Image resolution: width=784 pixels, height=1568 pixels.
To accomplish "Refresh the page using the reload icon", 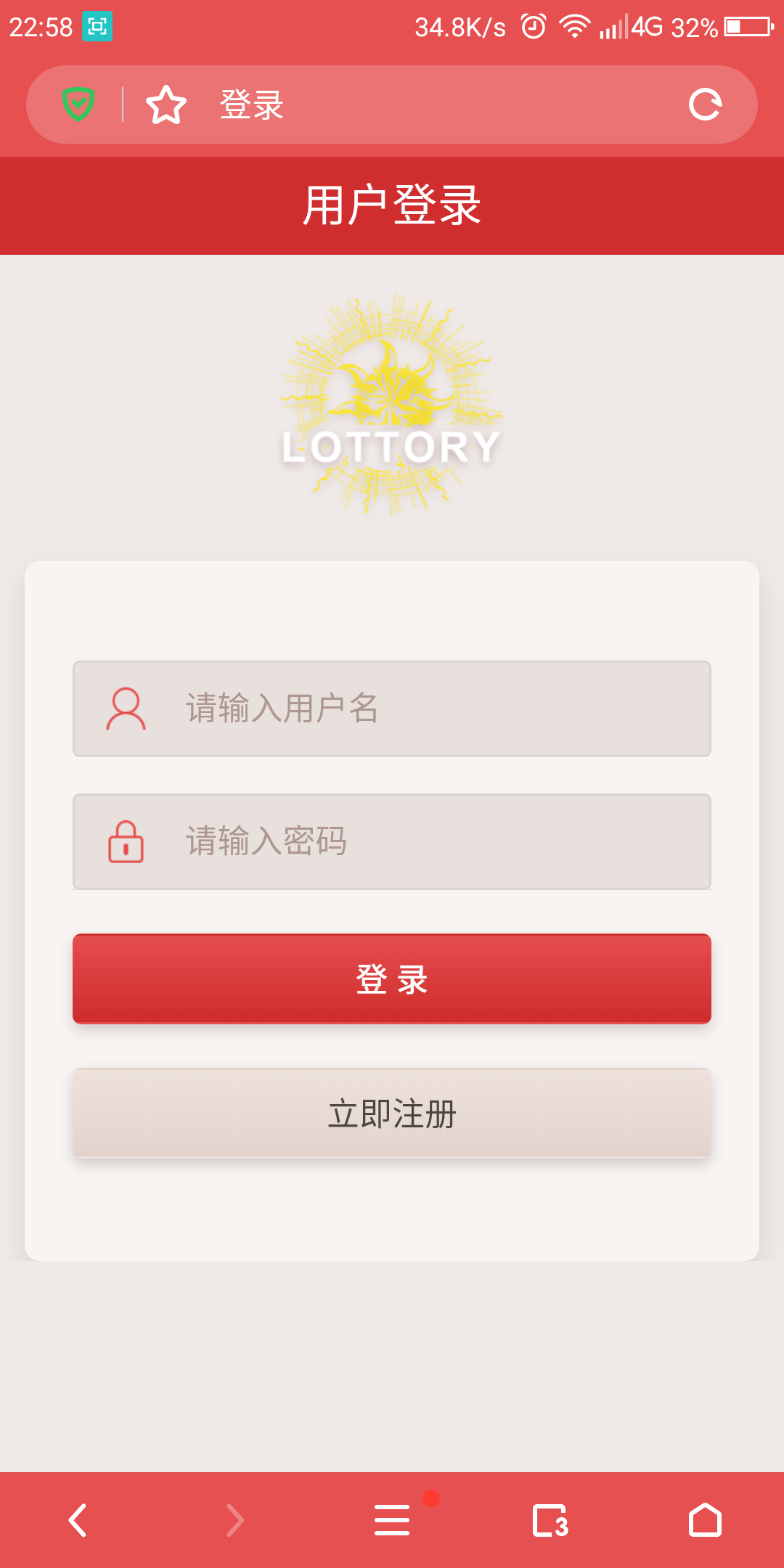I will pyautogui.click(x=706, y=103).
